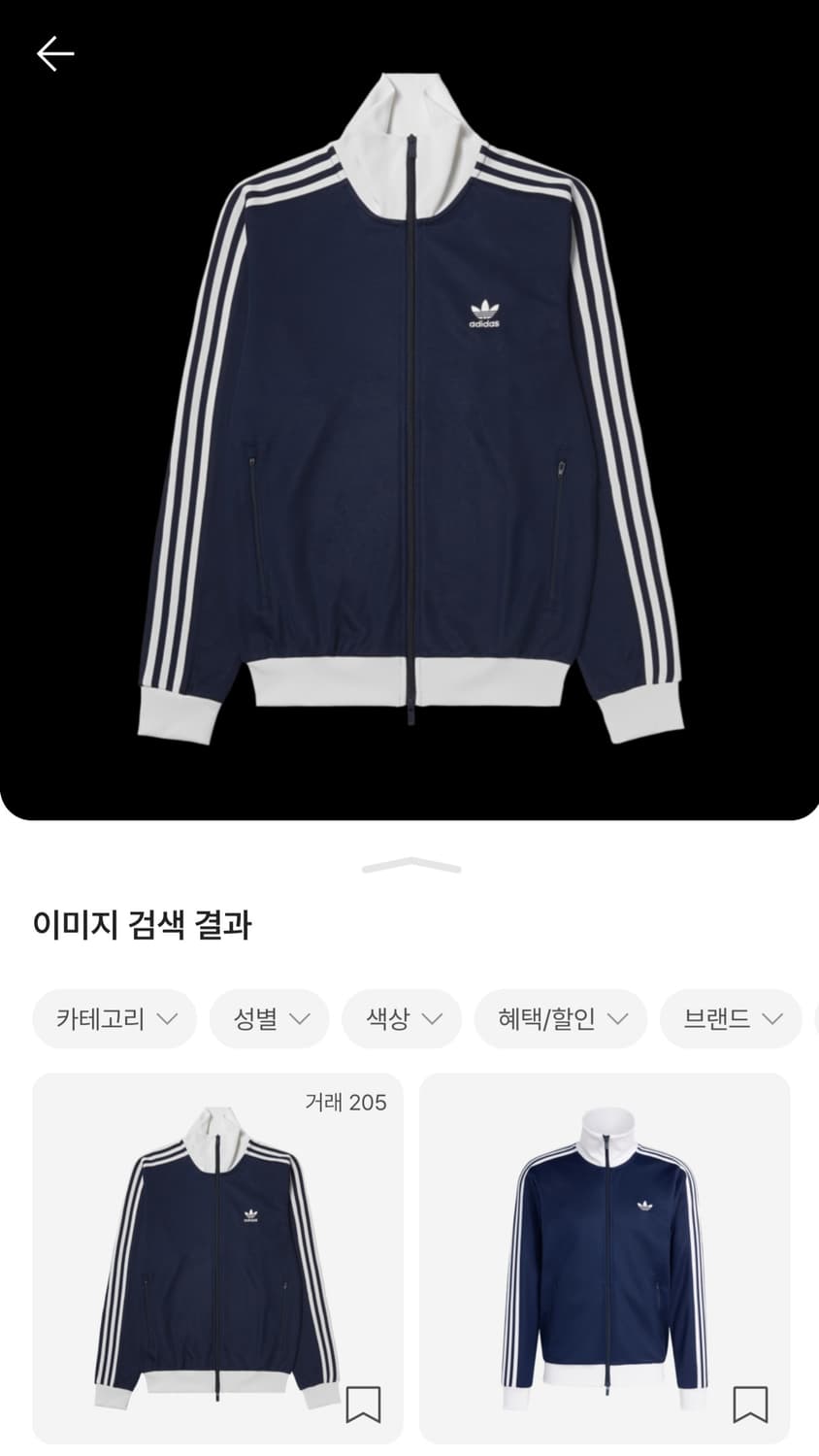Click the 거래 205 transaction count label
819x1456 pixels.
click(344, 1103)
